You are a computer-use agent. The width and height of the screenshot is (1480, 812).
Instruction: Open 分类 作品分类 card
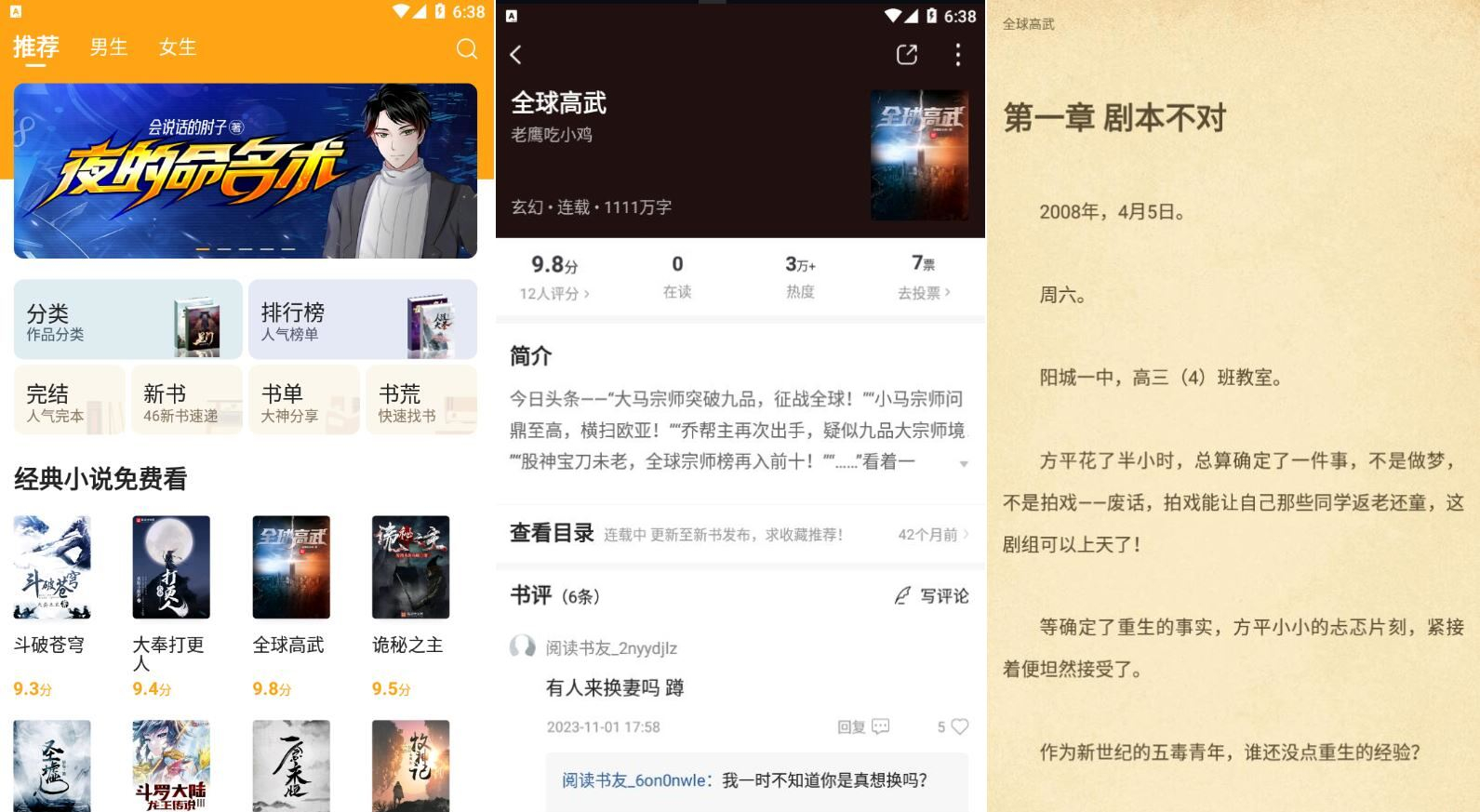[x=127, y=319]
